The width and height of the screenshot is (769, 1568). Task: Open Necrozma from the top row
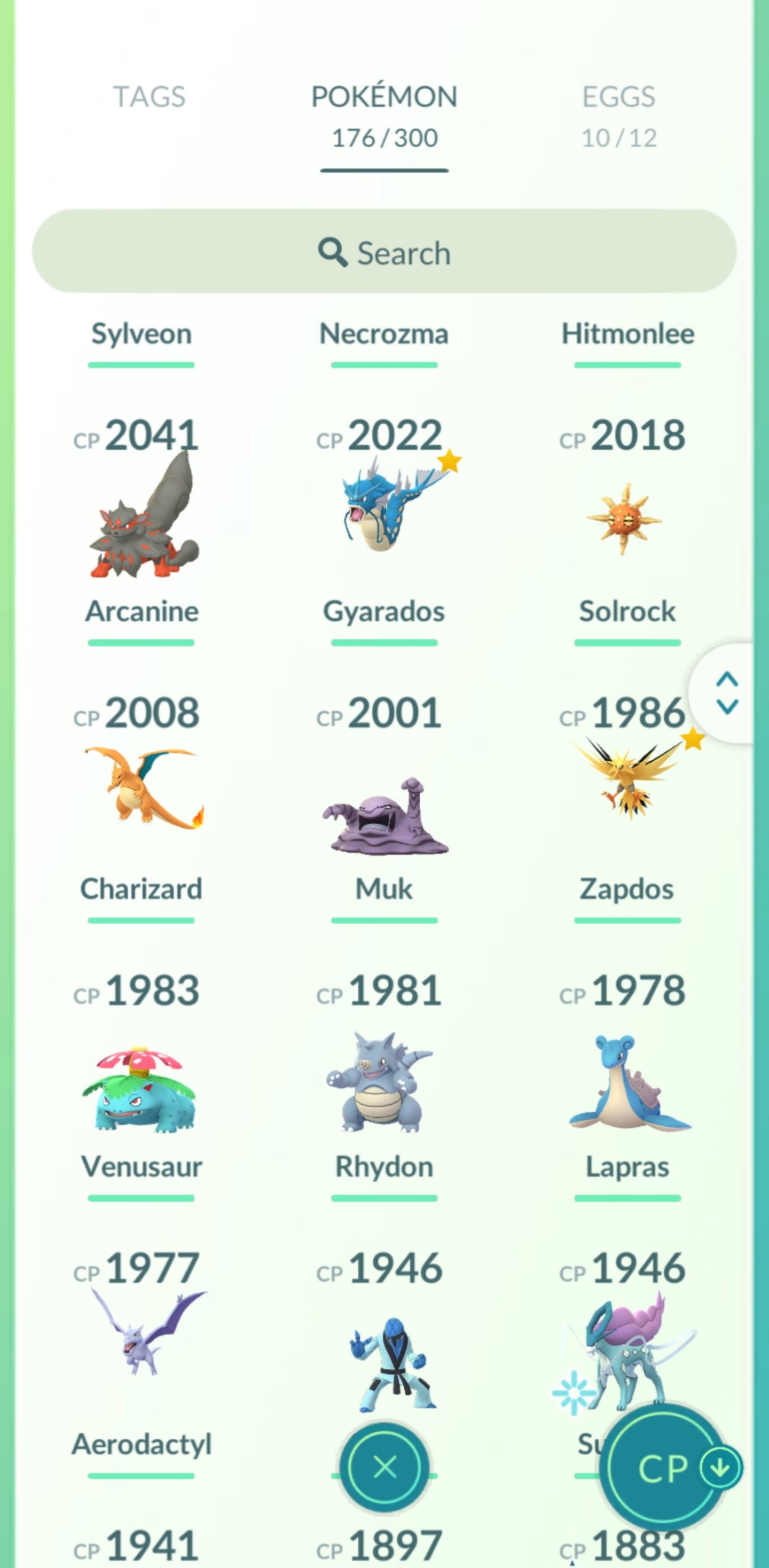pos(384,334)
